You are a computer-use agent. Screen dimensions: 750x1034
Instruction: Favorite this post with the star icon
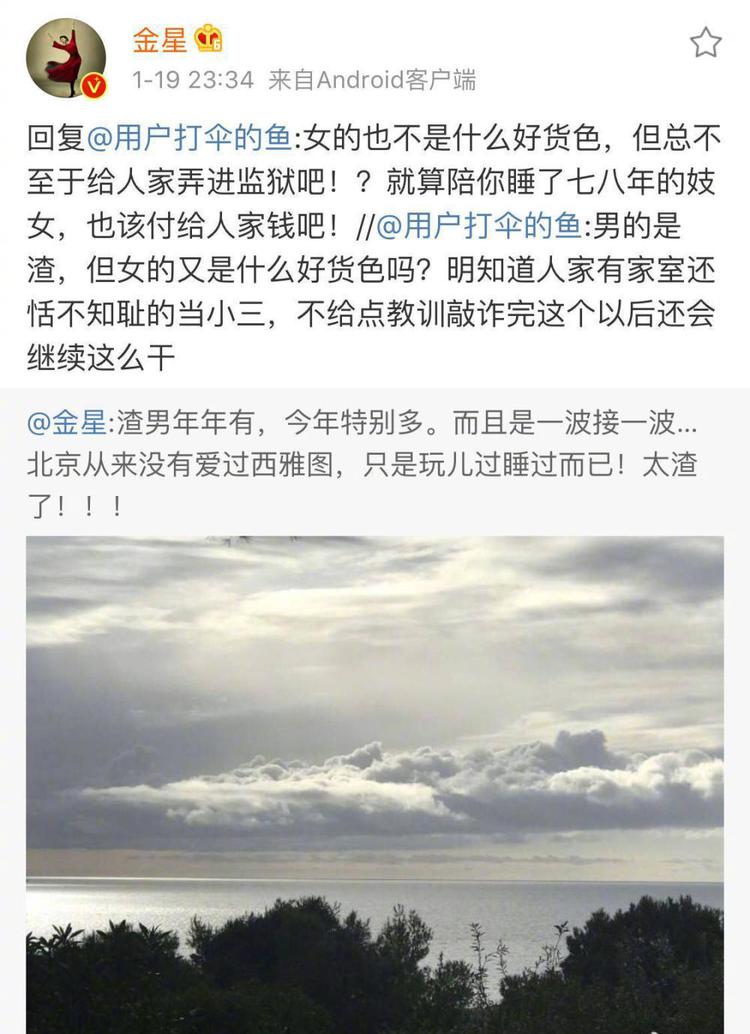pos(706,43)
